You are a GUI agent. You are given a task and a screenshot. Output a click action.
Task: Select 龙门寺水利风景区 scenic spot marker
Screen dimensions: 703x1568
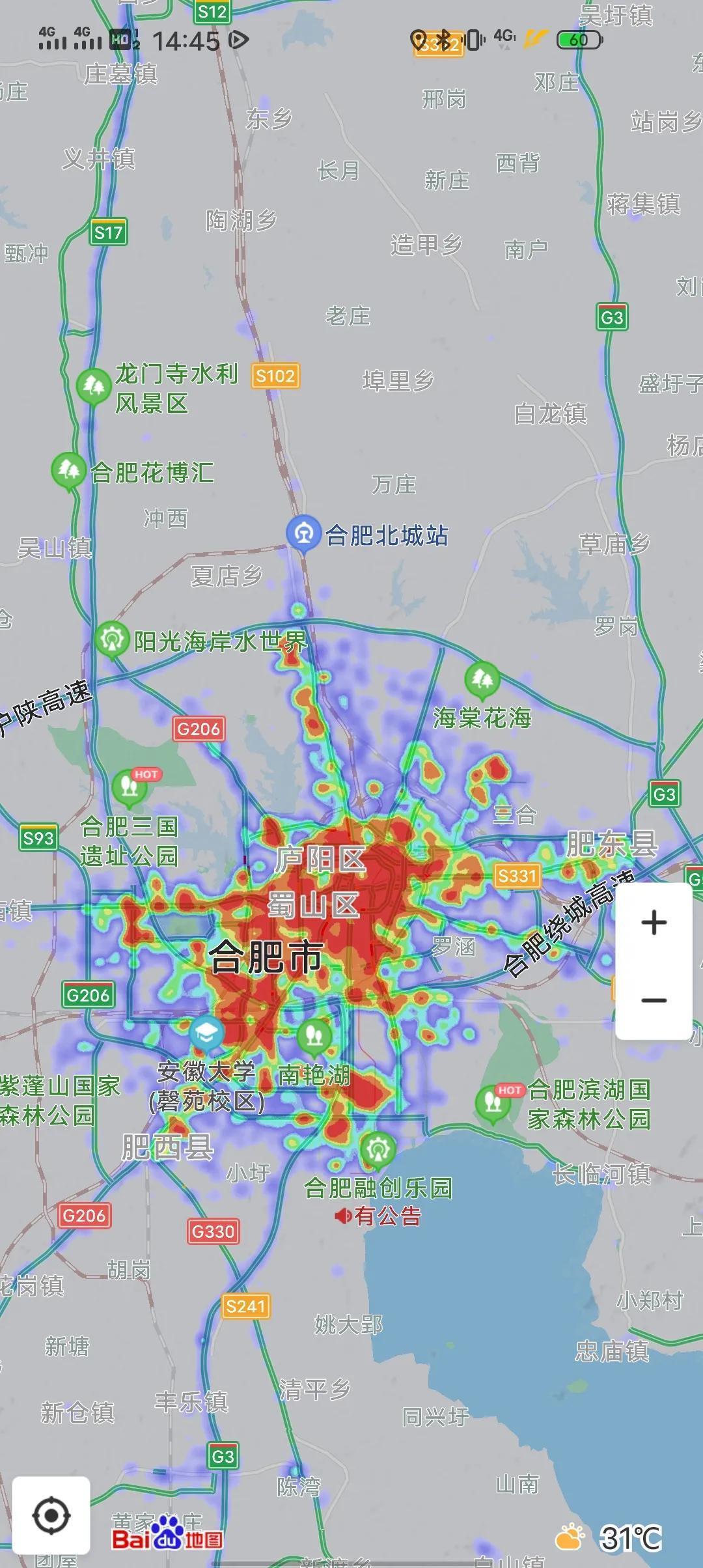(93, 386)
